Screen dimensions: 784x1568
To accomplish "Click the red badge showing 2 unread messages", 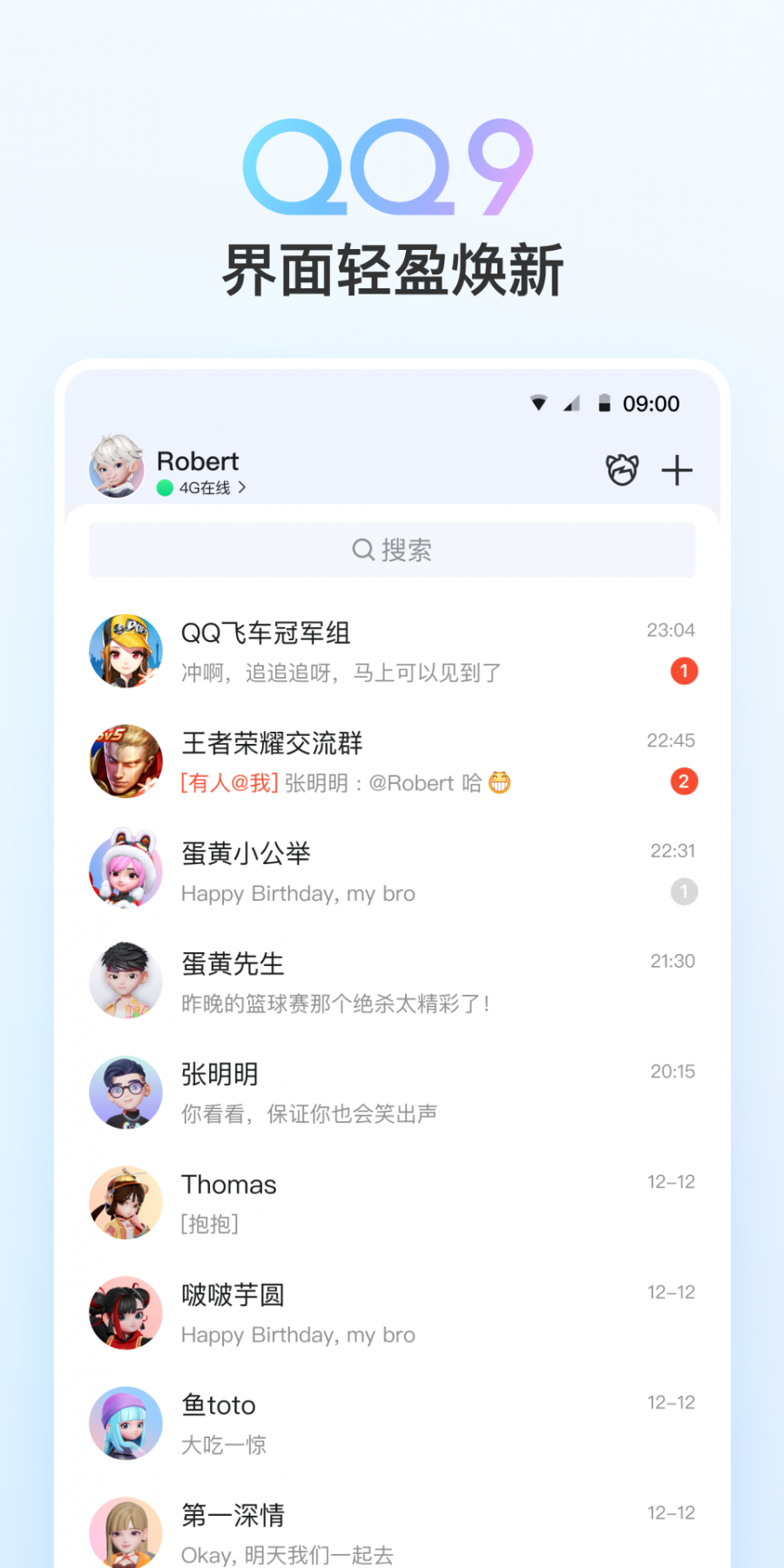I will tap(684, 781).
